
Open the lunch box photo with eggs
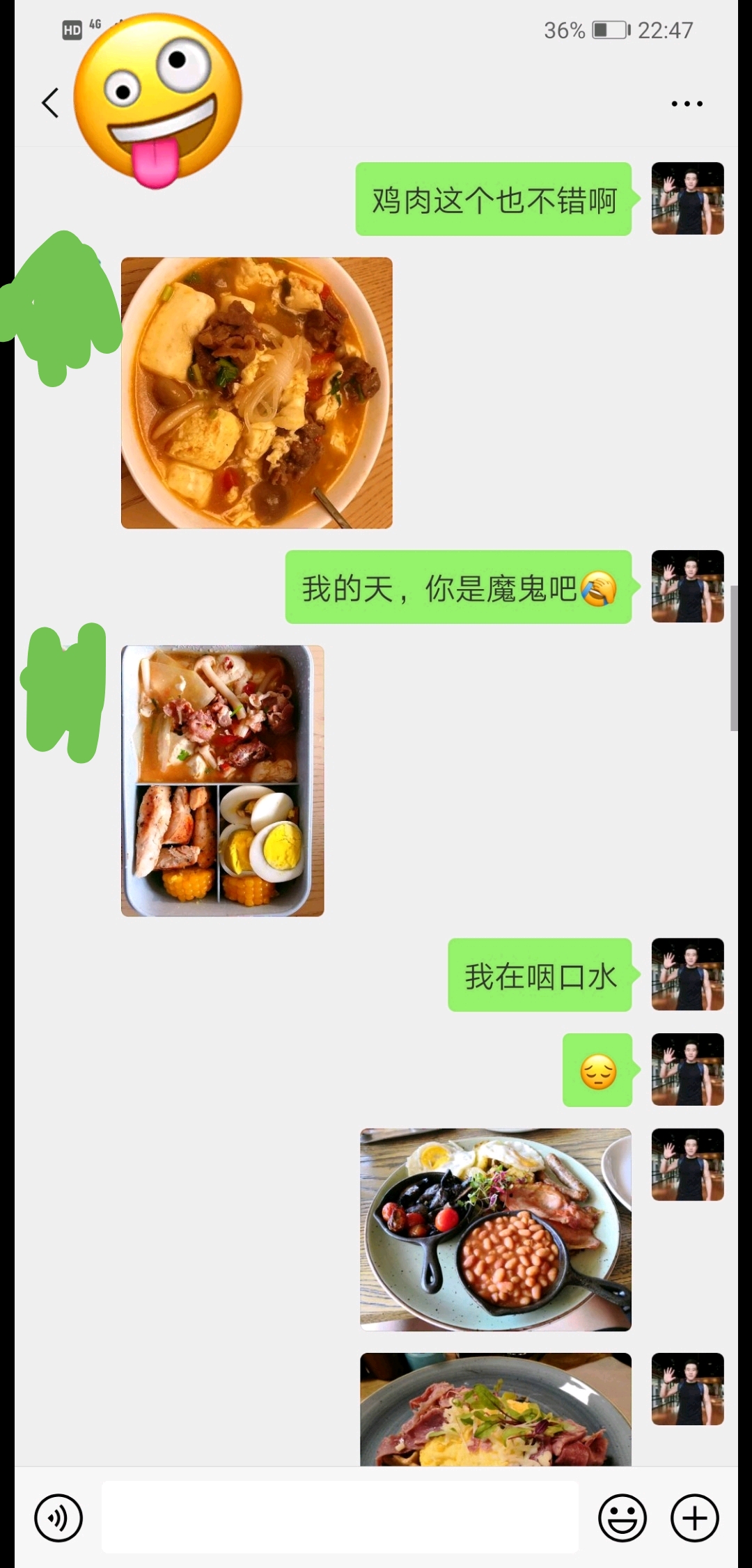223,781
